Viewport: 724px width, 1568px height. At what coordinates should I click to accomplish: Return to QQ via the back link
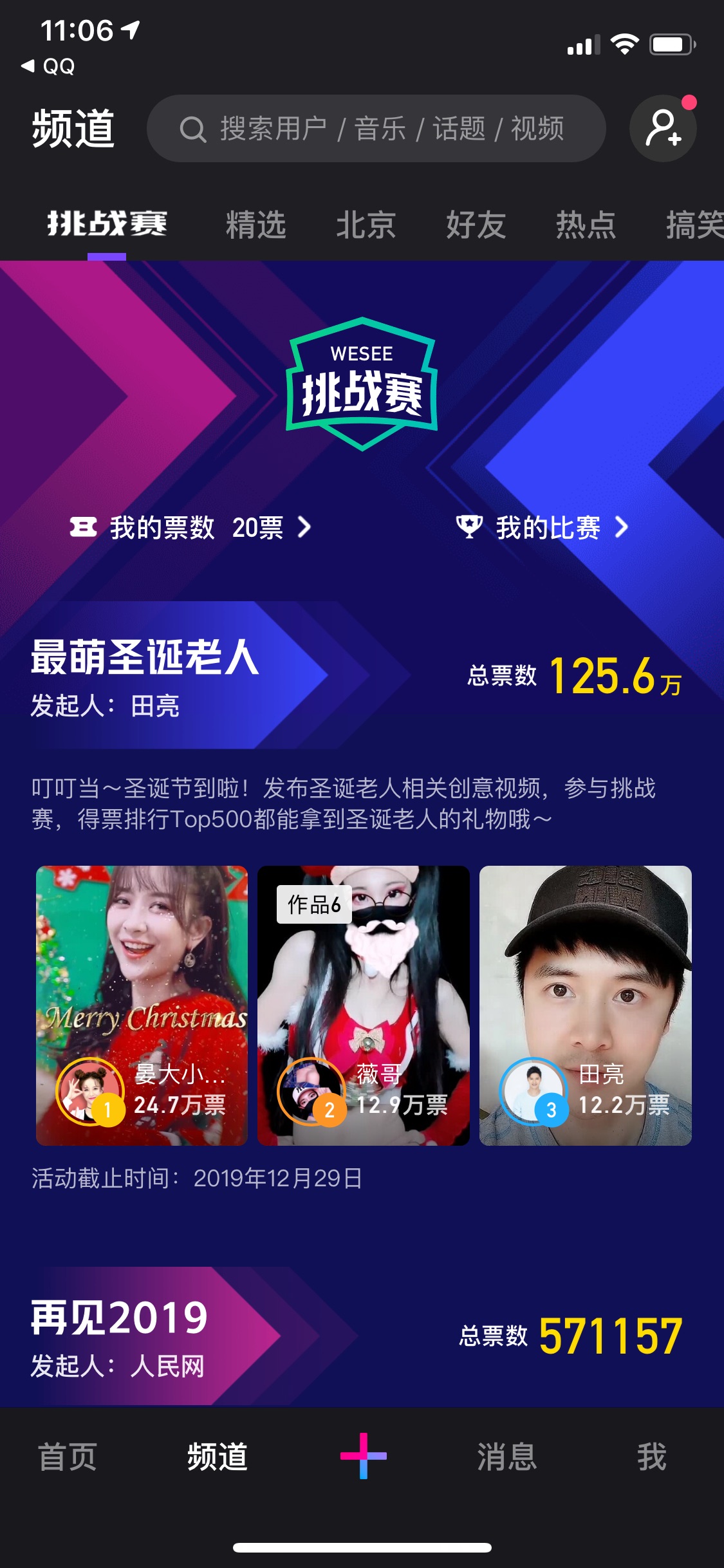(x=48, y=66)
